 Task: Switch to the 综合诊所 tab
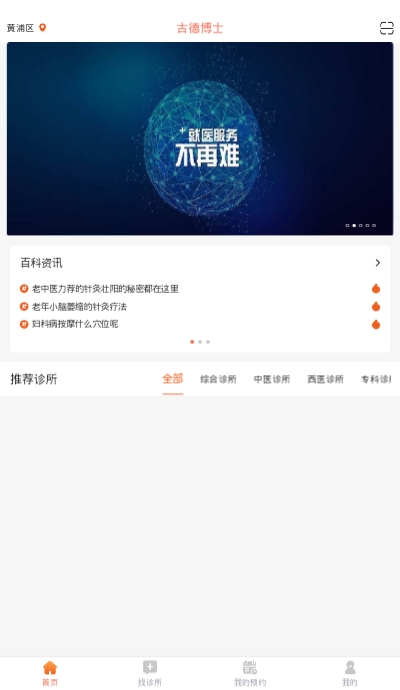tap(218, 379)
